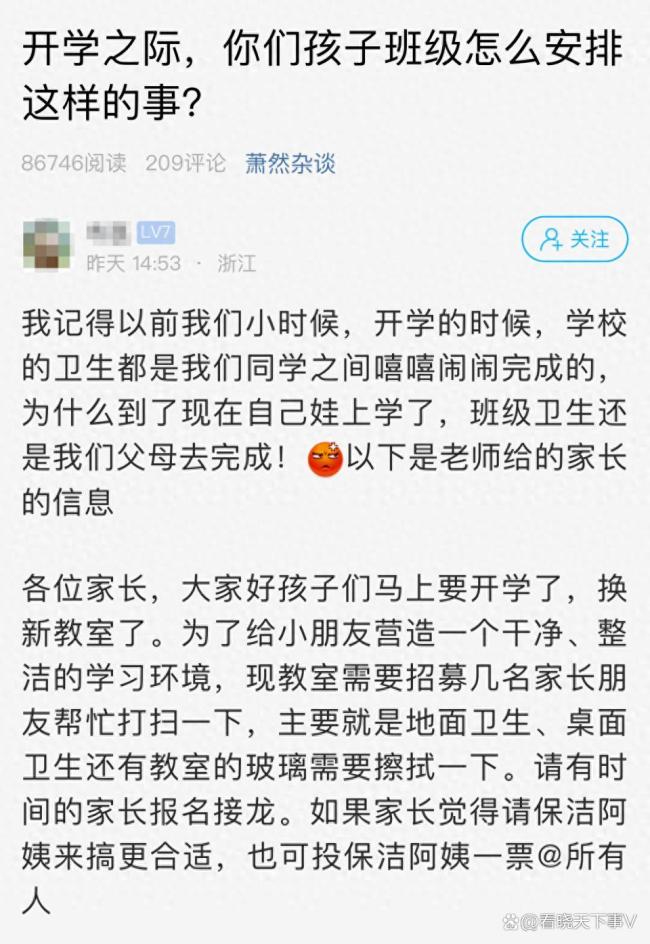The image size is (650, 944).
Task: Follow the post author via 关注
Action: pos(575,240)
